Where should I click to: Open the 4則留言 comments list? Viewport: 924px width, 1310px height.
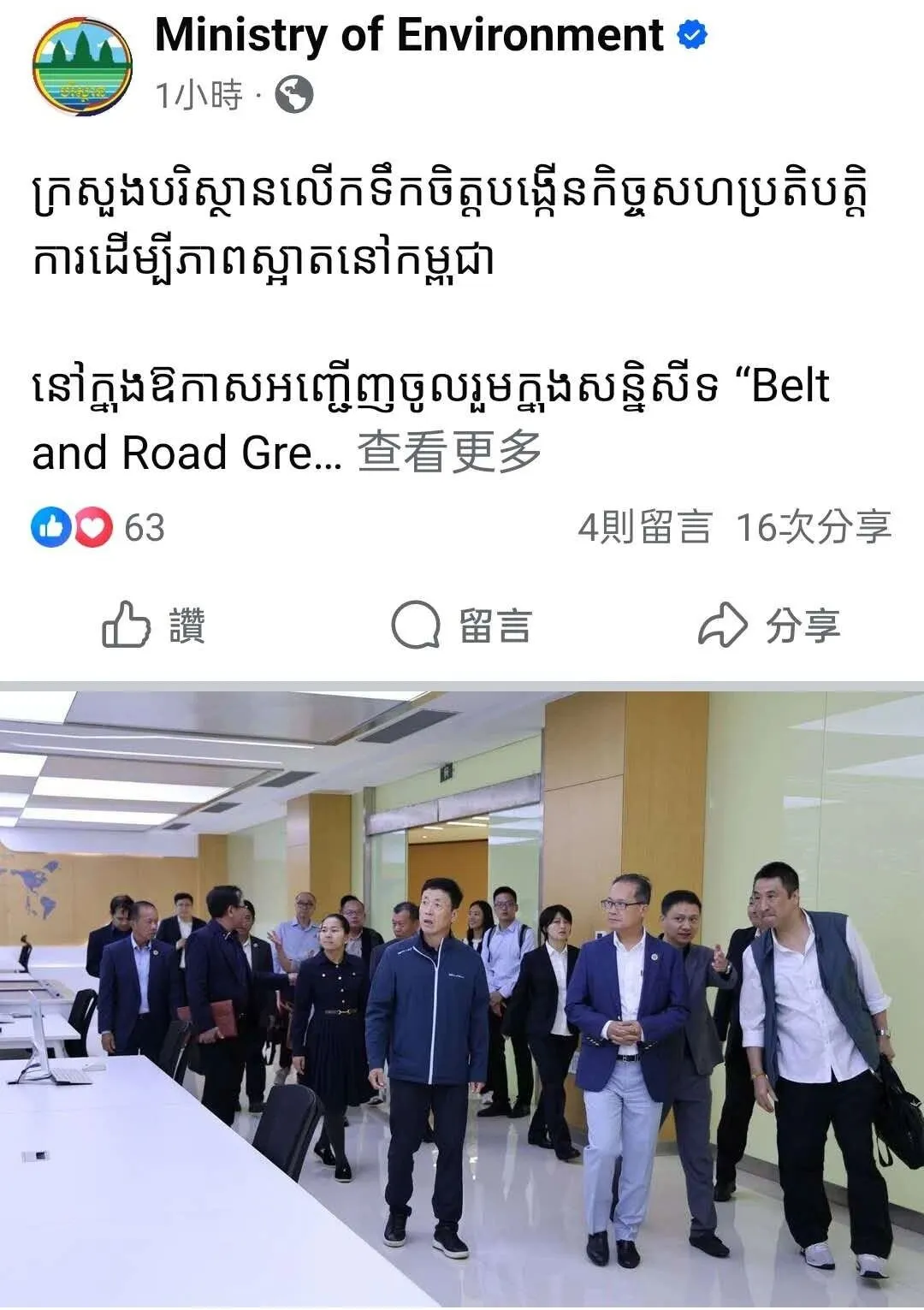(x=643, y=527)
